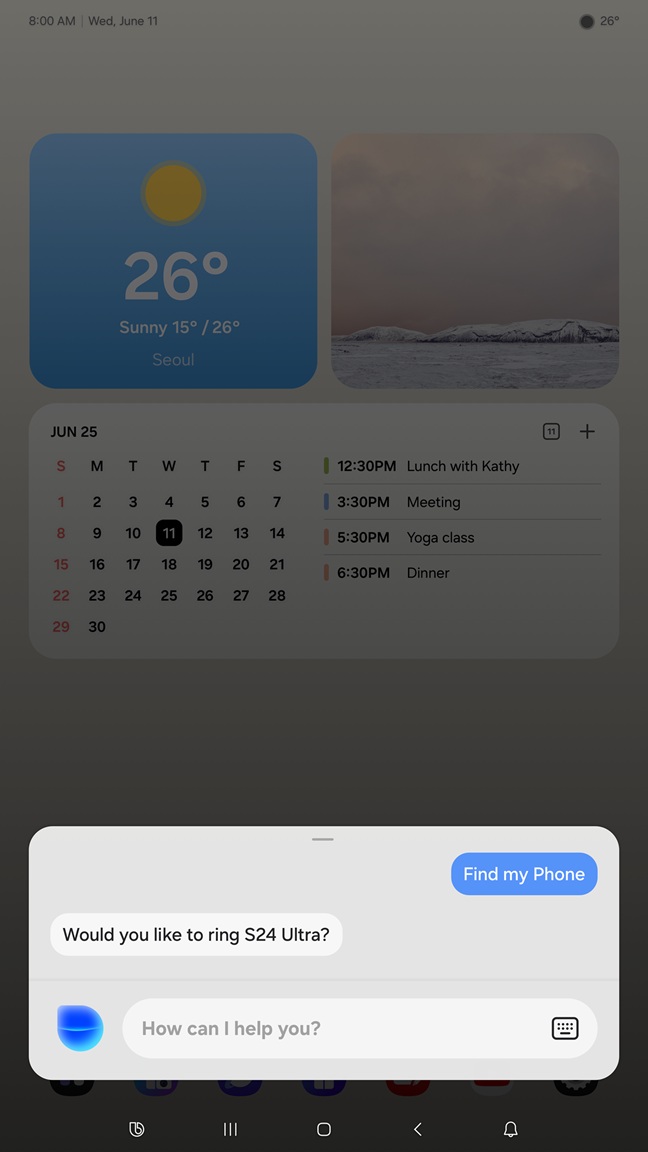Tap the Find my Phone bubble
This screenshot has height=1152, width=648.
524,874
